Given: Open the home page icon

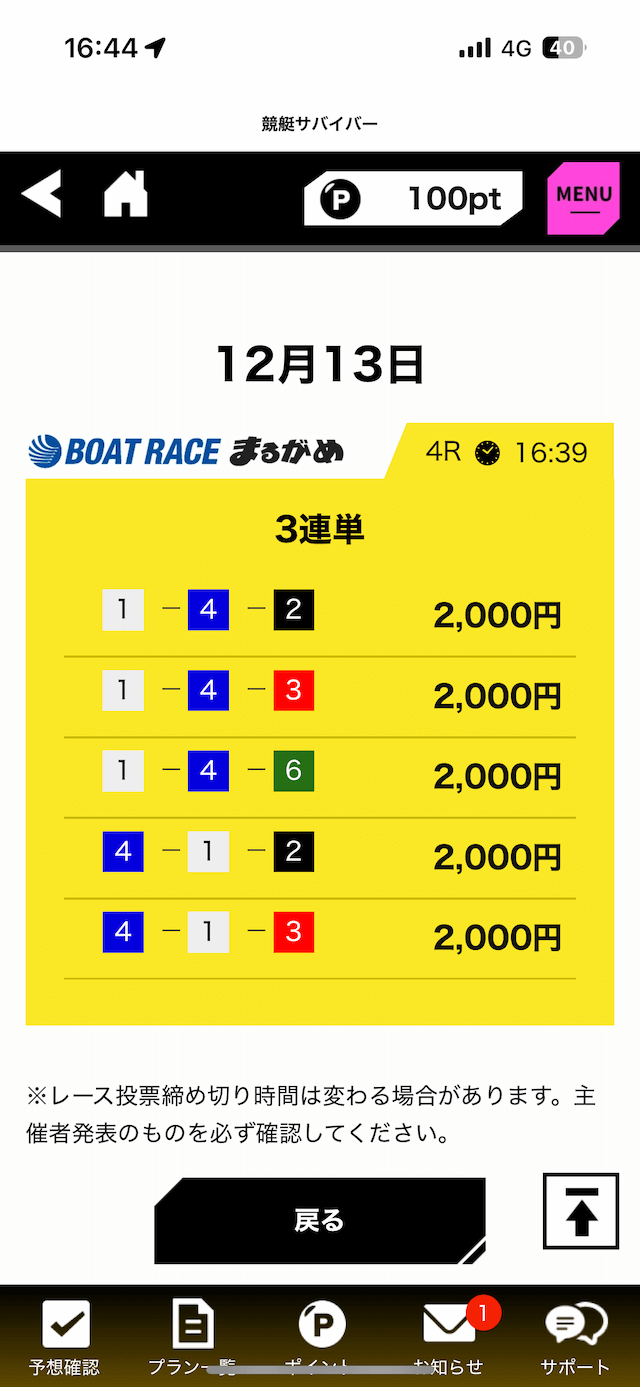Looking at the screenshot, I should 126,194.
